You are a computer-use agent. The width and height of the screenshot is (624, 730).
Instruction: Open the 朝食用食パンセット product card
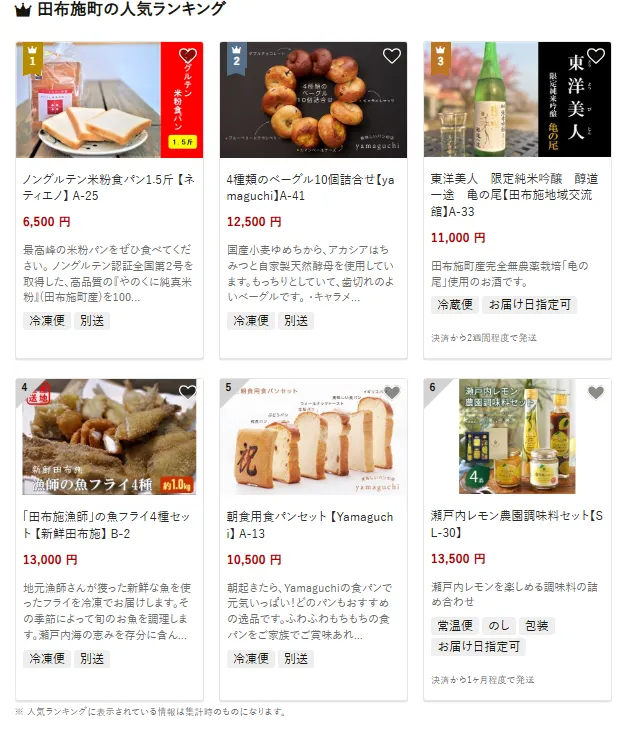(313, 524)
